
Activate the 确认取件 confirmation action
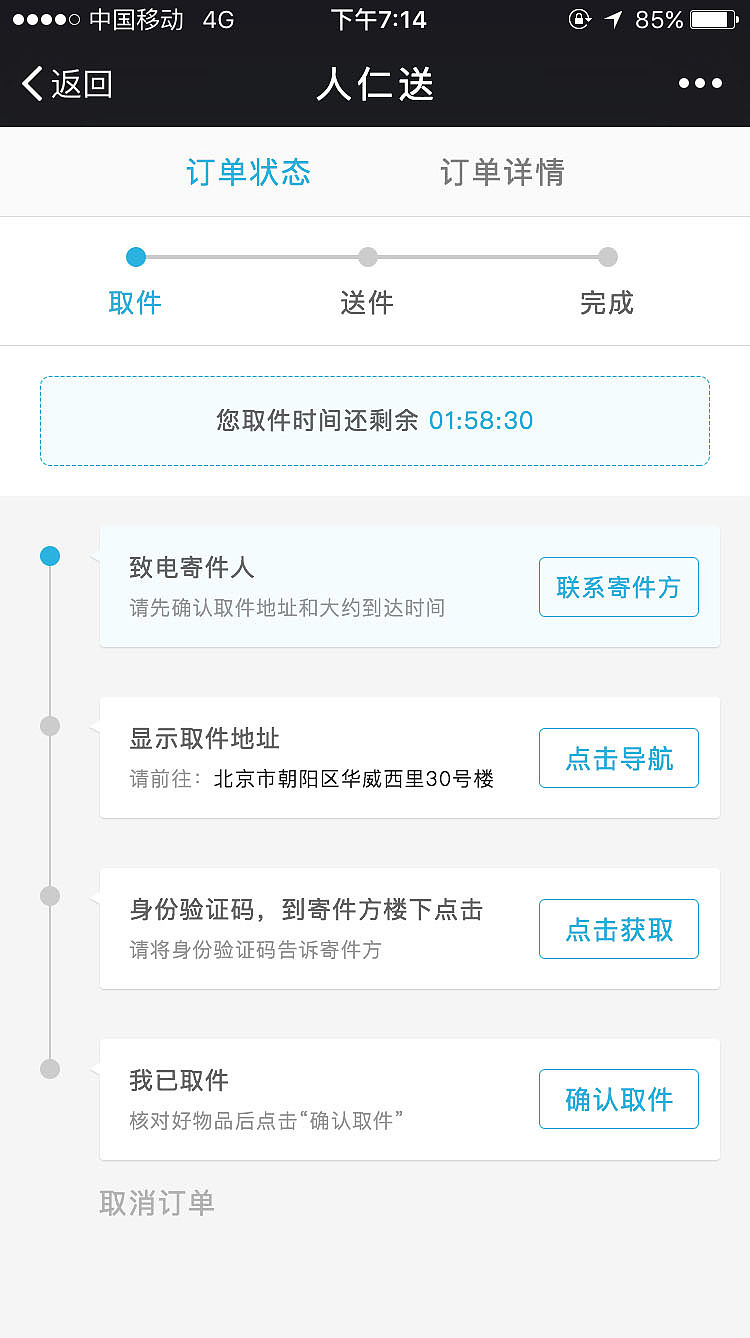[x=618, y=1099]
